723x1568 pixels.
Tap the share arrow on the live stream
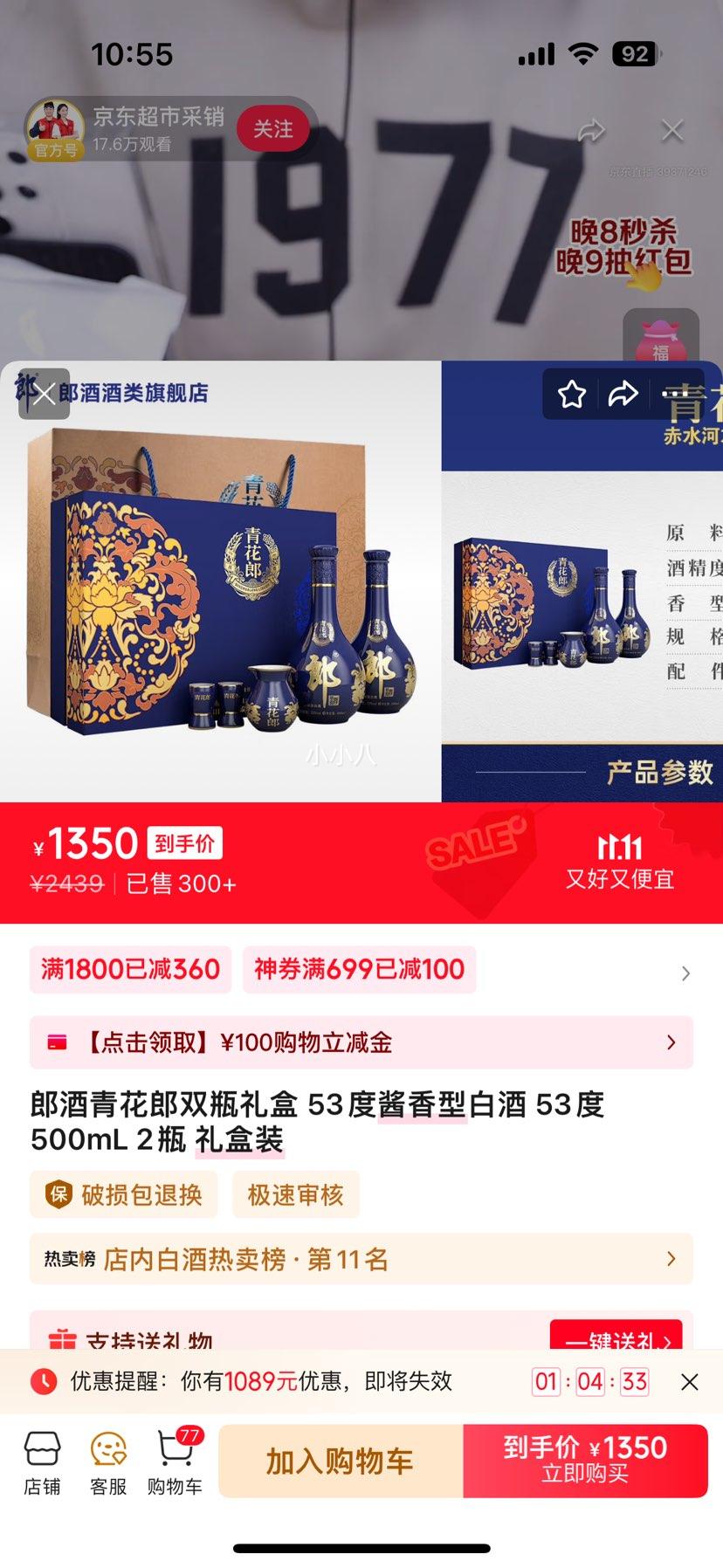592,129
